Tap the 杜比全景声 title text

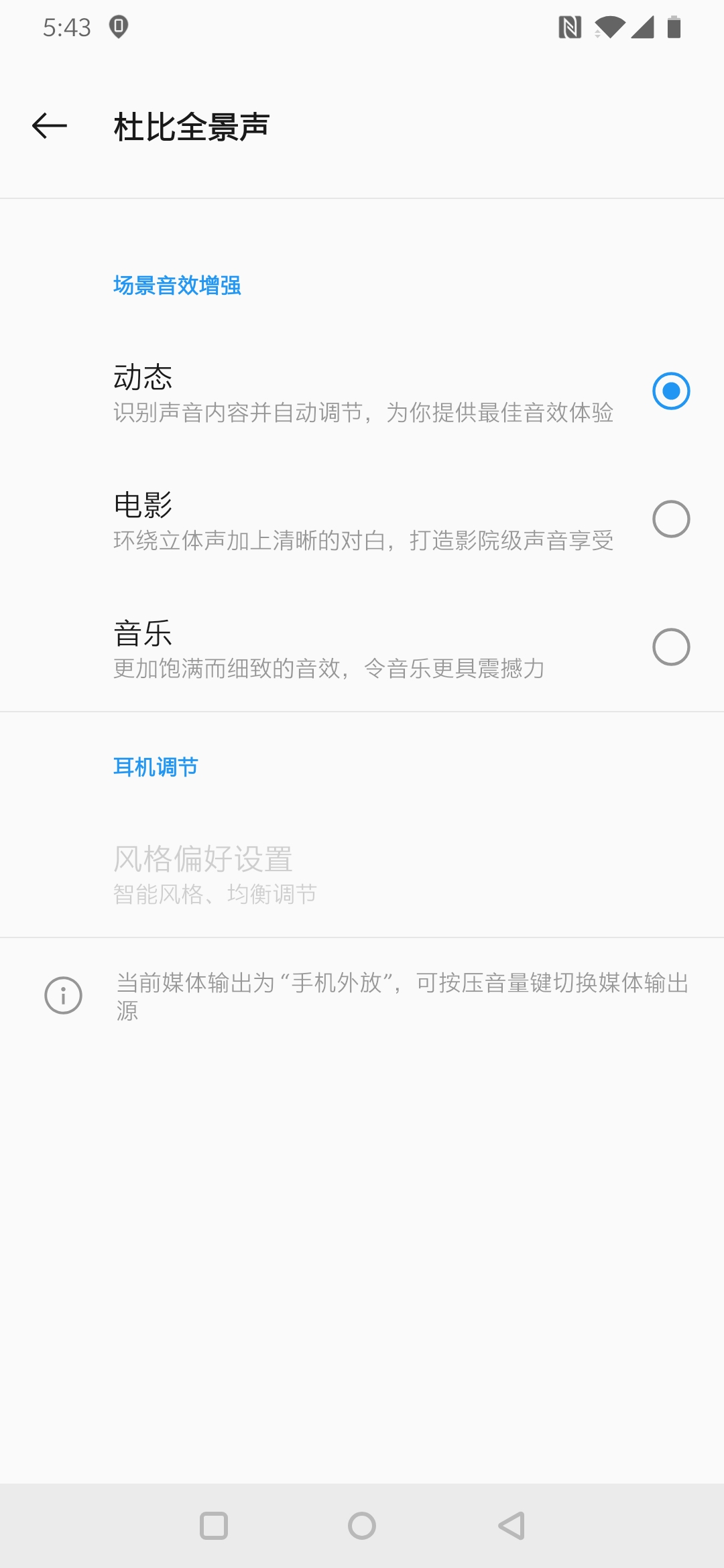[190, 126]
